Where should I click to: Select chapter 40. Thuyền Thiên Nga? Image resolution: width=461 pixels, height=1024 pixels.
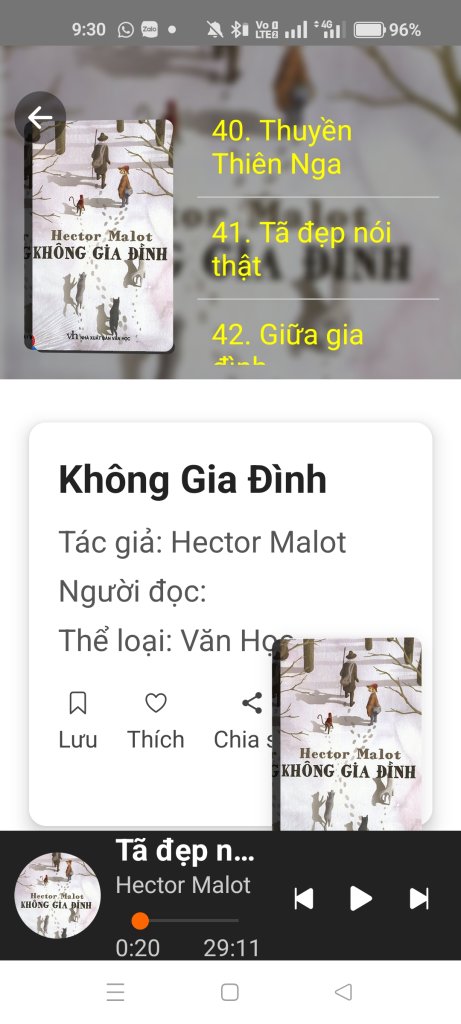coord(318,148)
